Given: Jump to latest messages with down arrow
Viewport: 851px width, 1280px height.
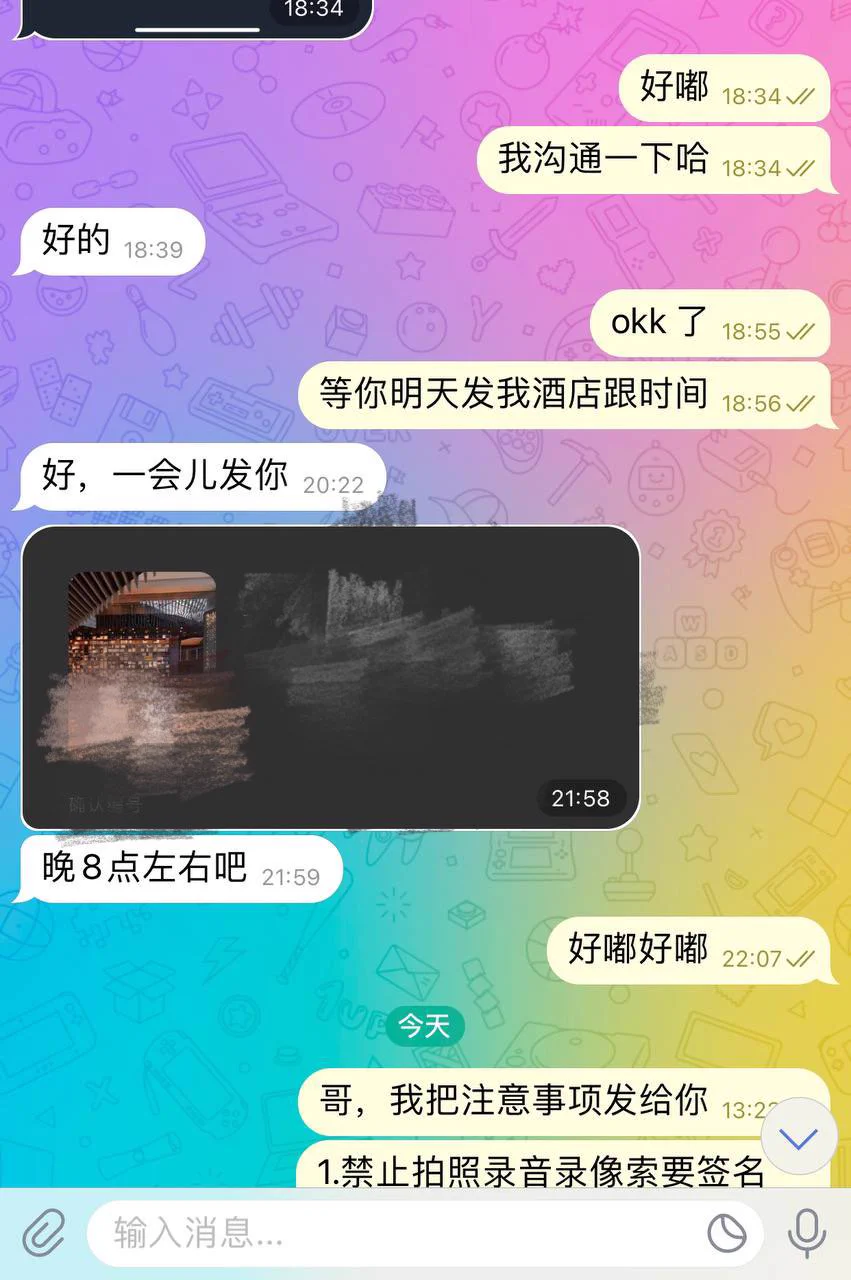Looking at the screenshot, I should pyautogui.click(x=798, y=1137).
